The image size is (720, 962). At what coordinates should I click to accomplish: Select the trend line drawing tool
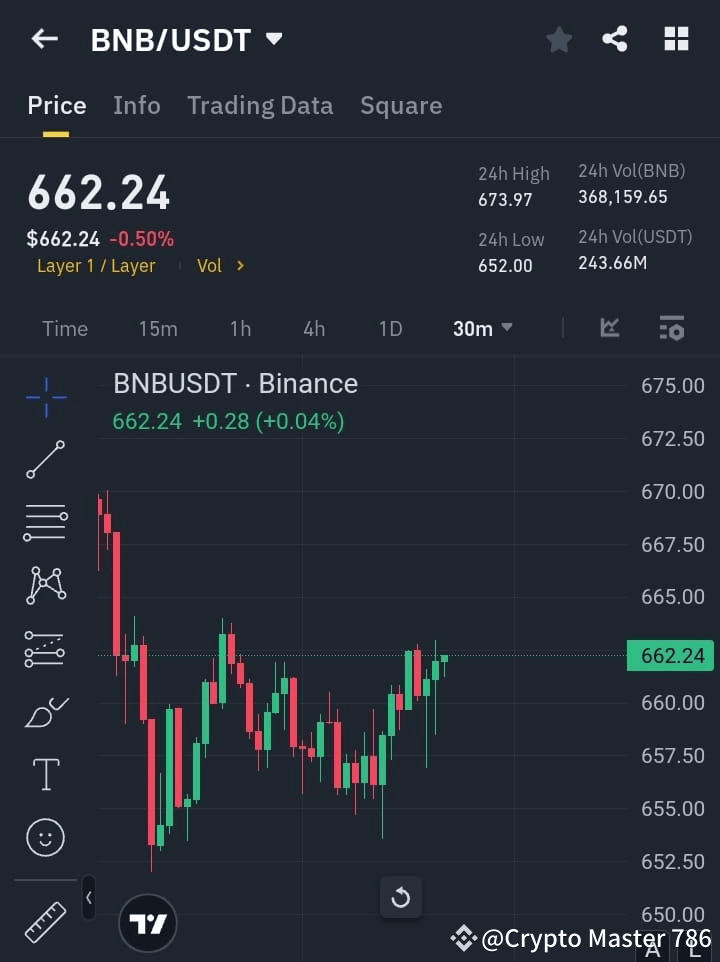point(45,460)
